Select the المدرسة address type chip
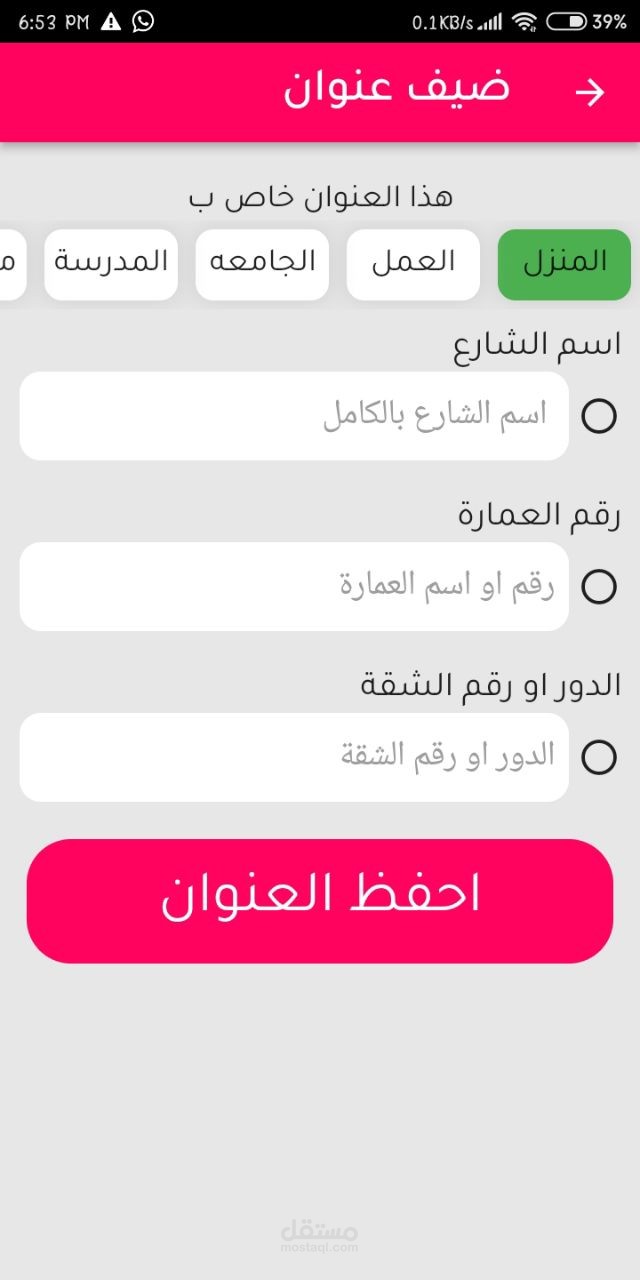 [x=111, y=264]
